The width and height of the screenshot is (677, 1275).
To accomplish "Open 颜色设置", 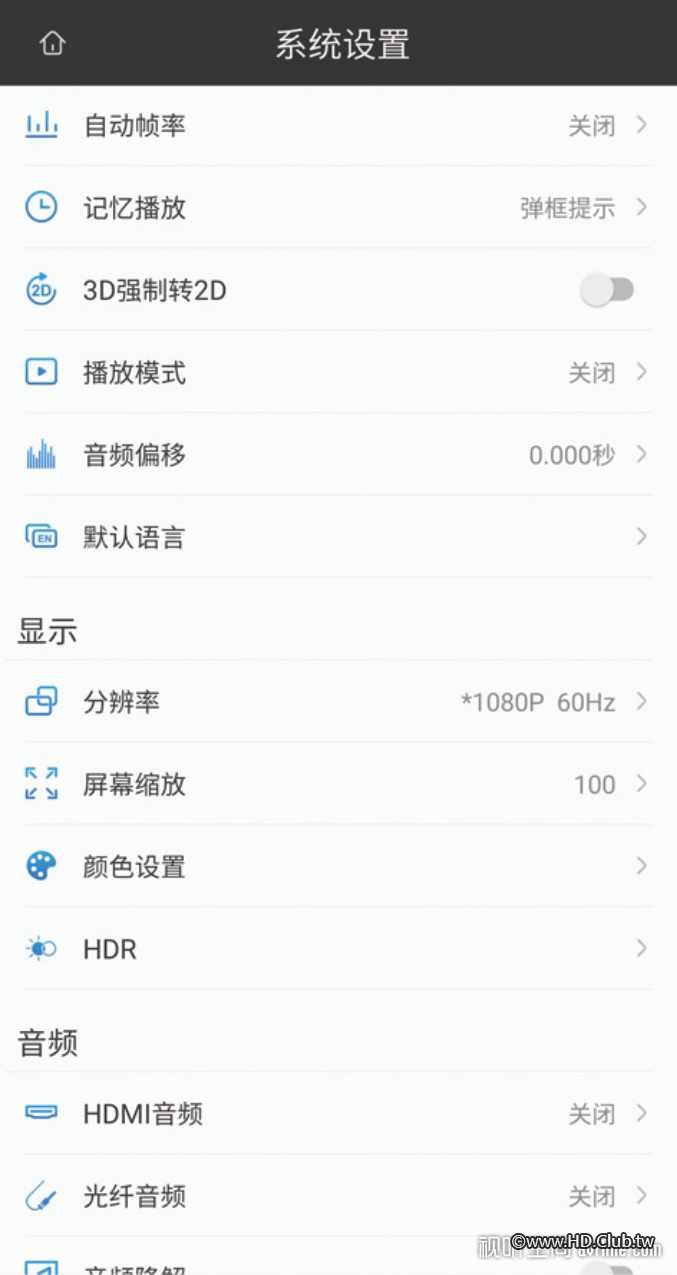I will point(338,866).
